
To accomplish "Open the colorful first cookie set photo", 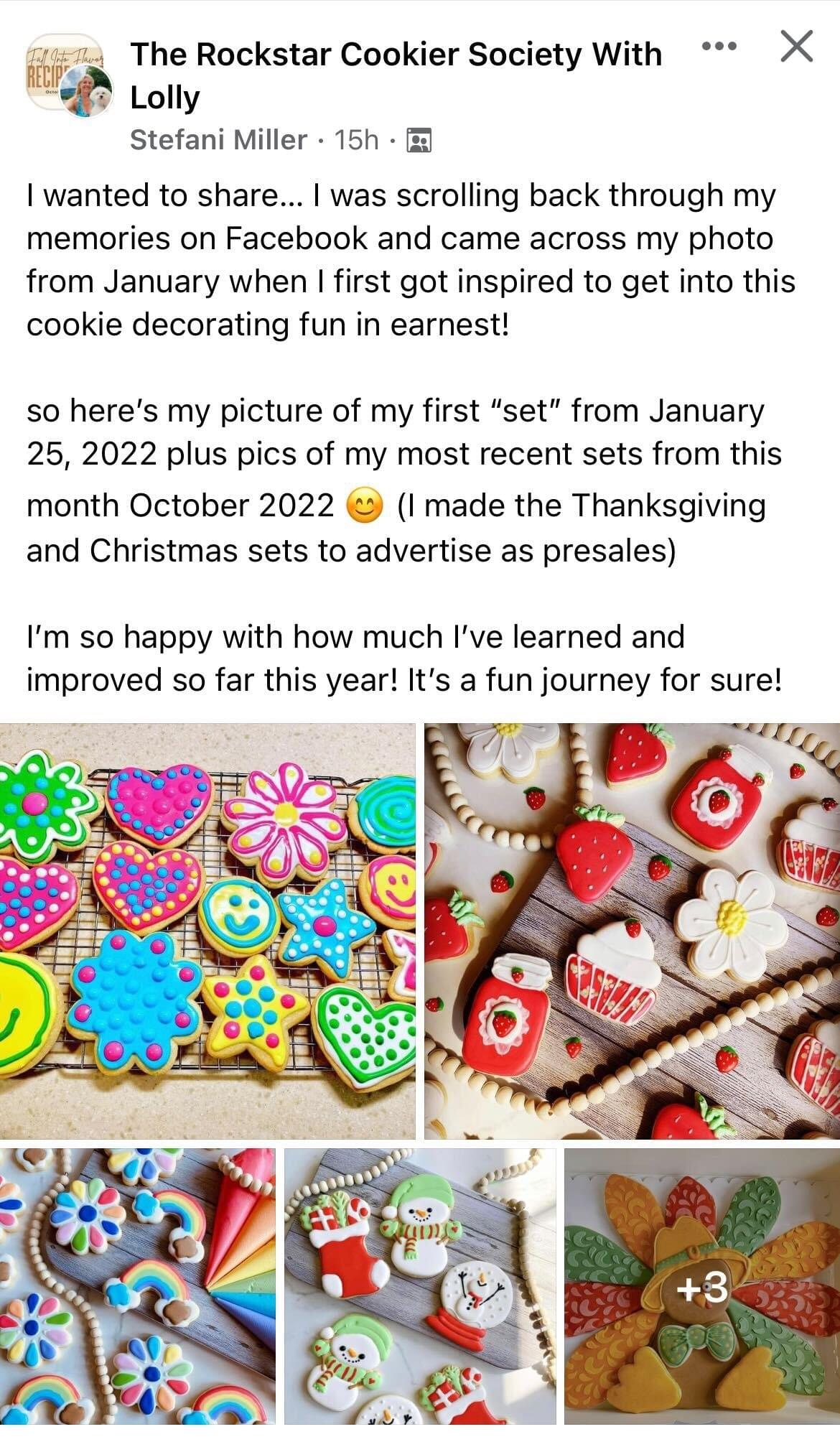I will click(x=207, y=930).
